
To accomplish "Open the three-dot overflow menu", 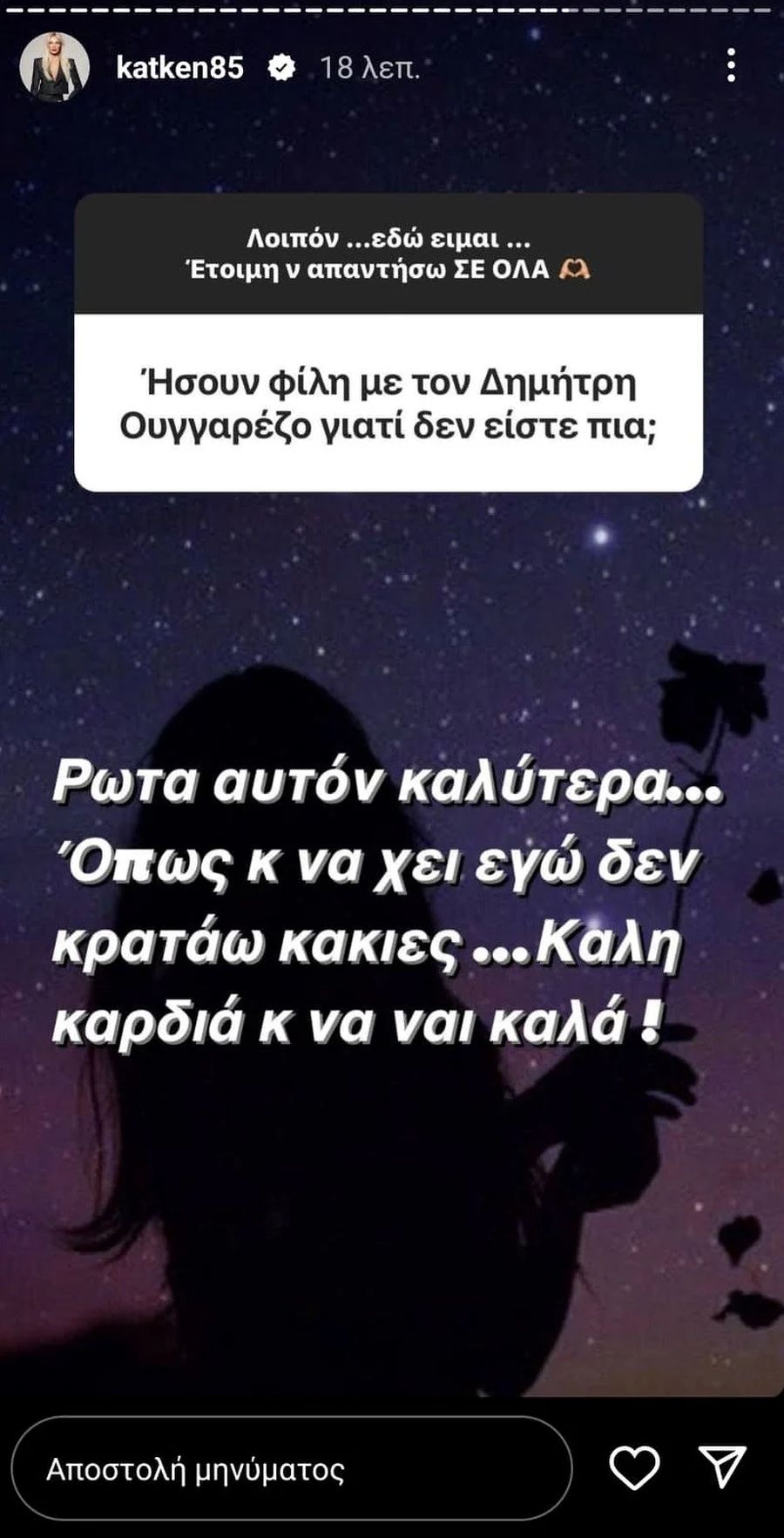I will pyautogui.click(x=731, y=65).
